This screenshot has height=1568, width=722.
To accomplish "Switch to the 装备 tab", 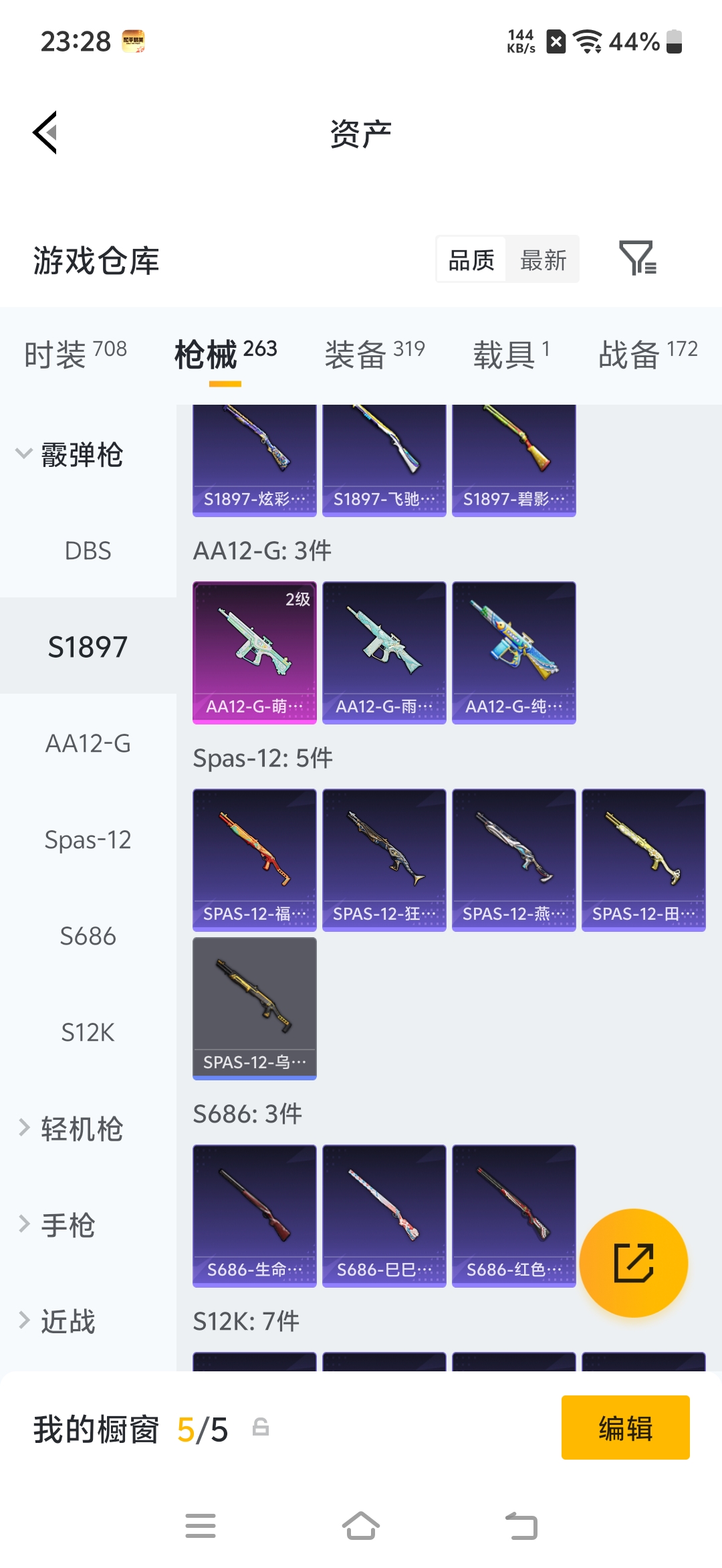I will coord(374,353).
